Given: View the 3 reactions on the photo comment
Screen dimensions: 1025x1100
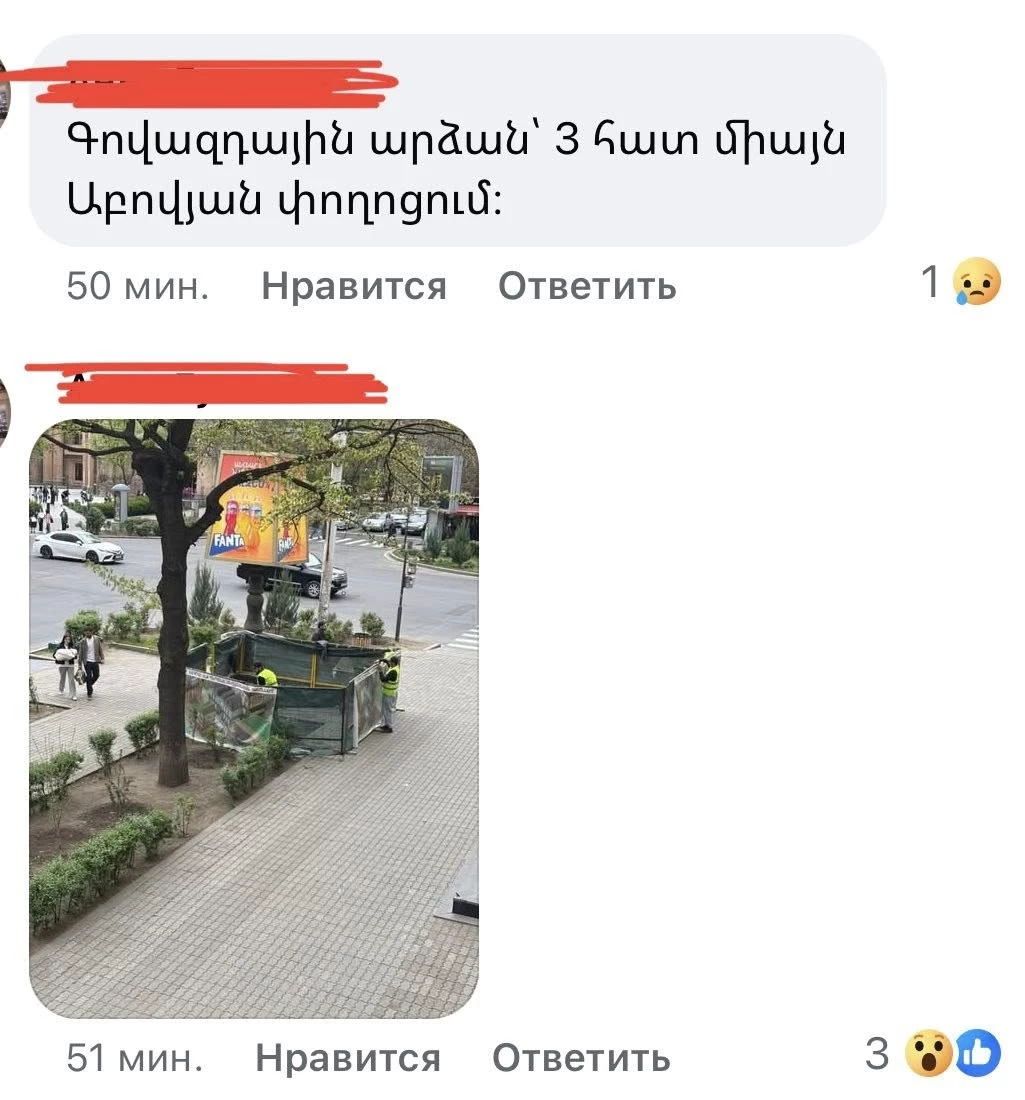Looking at the screenshot, I should pos(935,1054).
